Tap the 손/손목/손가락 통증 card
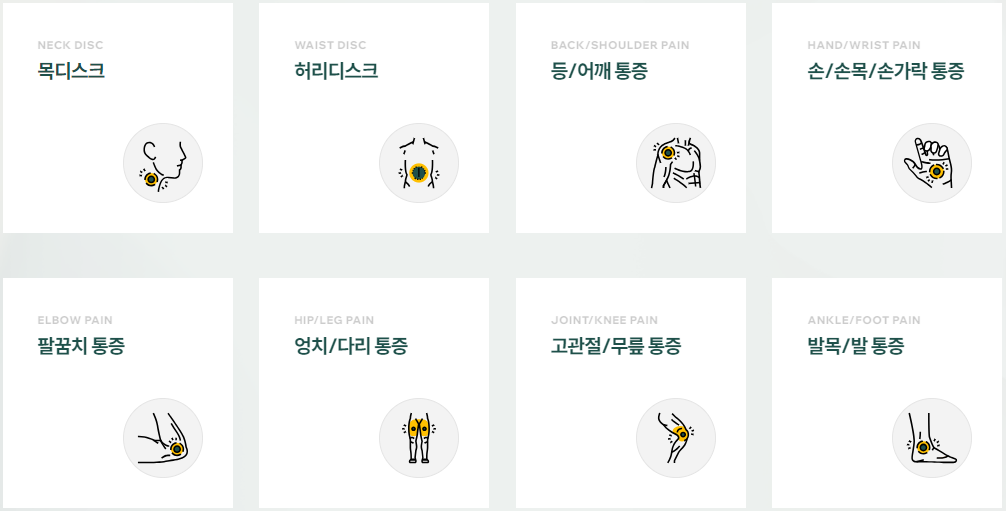The width and height of the screenshot is (1006, 511). pyautogui.click(x=886, y=117)
